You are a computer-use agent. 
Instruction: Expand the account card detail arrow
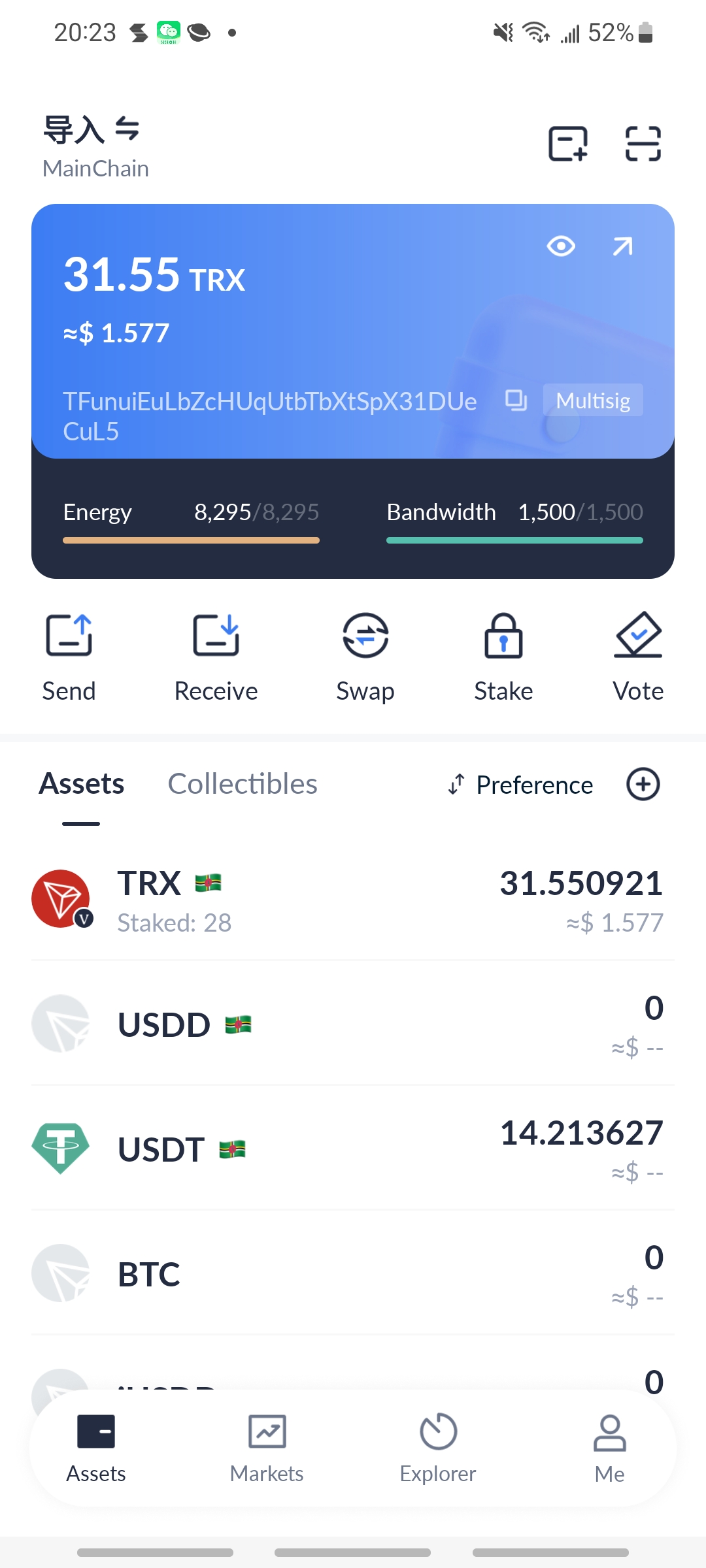click(620, 247)
